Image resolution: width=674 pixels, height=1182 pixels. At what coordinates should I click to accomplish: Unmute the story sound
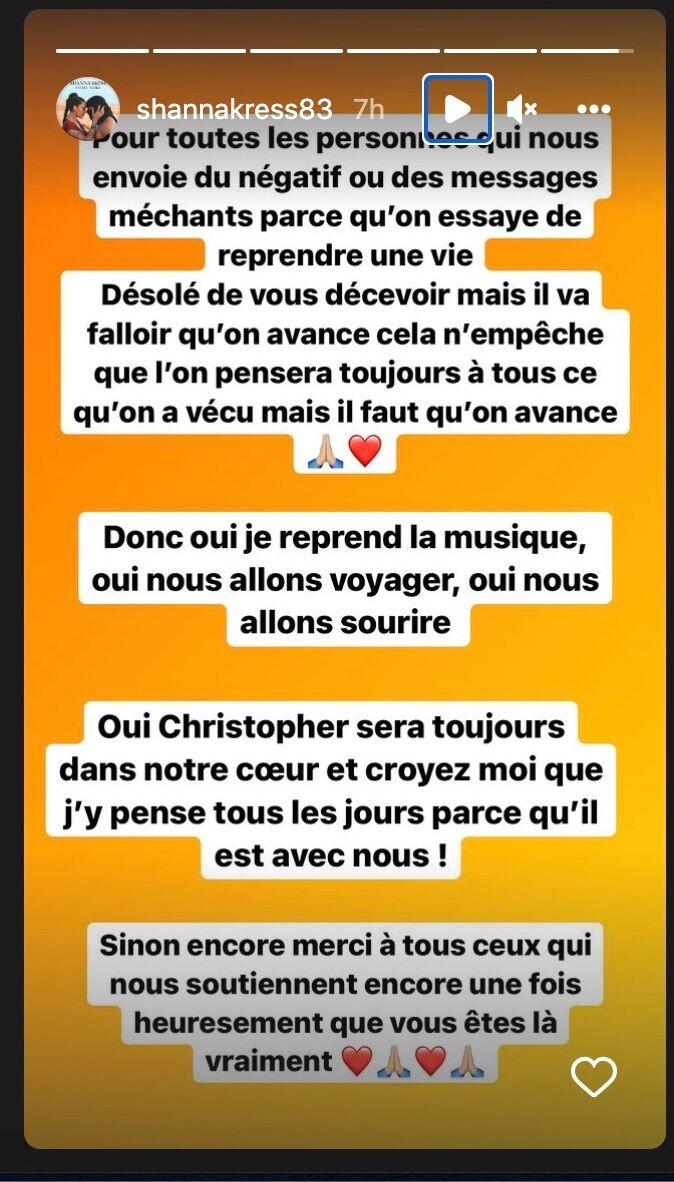(x=521, y=109)
